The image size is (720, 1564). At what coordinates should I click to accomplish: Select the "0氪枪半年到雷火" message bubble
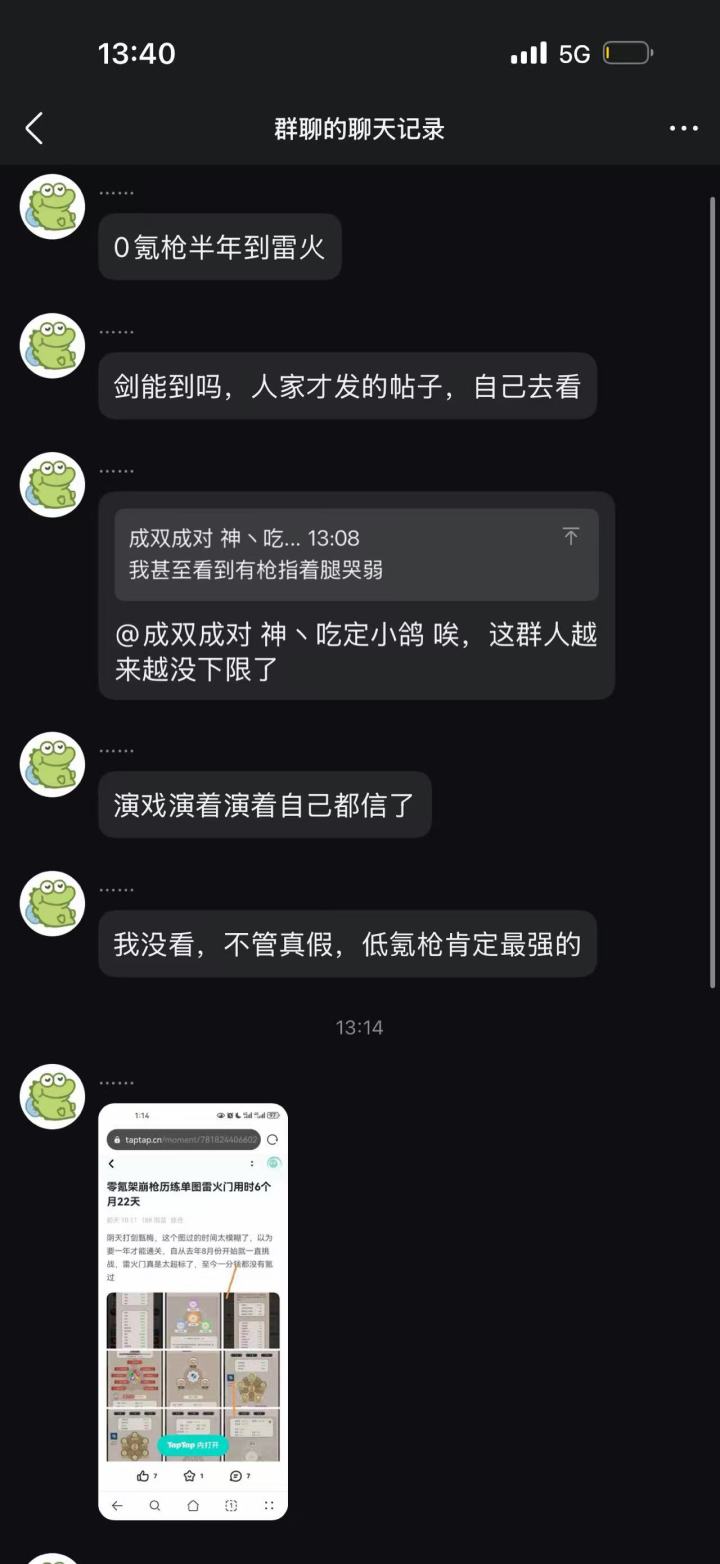pyautogui.click(x=219, y=246)
